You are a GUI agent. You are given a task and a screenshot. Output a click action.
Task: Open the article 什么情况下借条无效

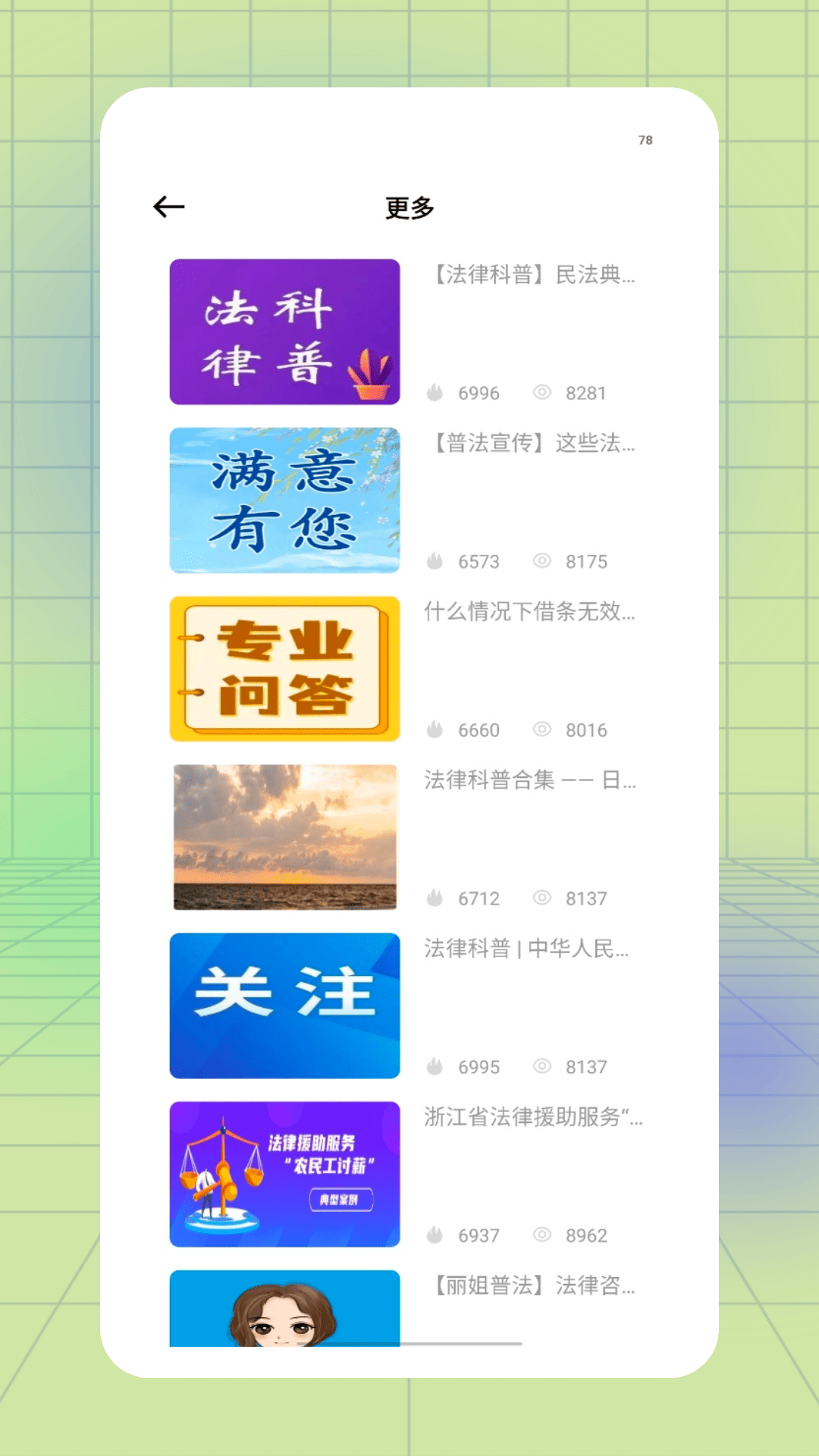pyautogui.click(x=531, y=614)
